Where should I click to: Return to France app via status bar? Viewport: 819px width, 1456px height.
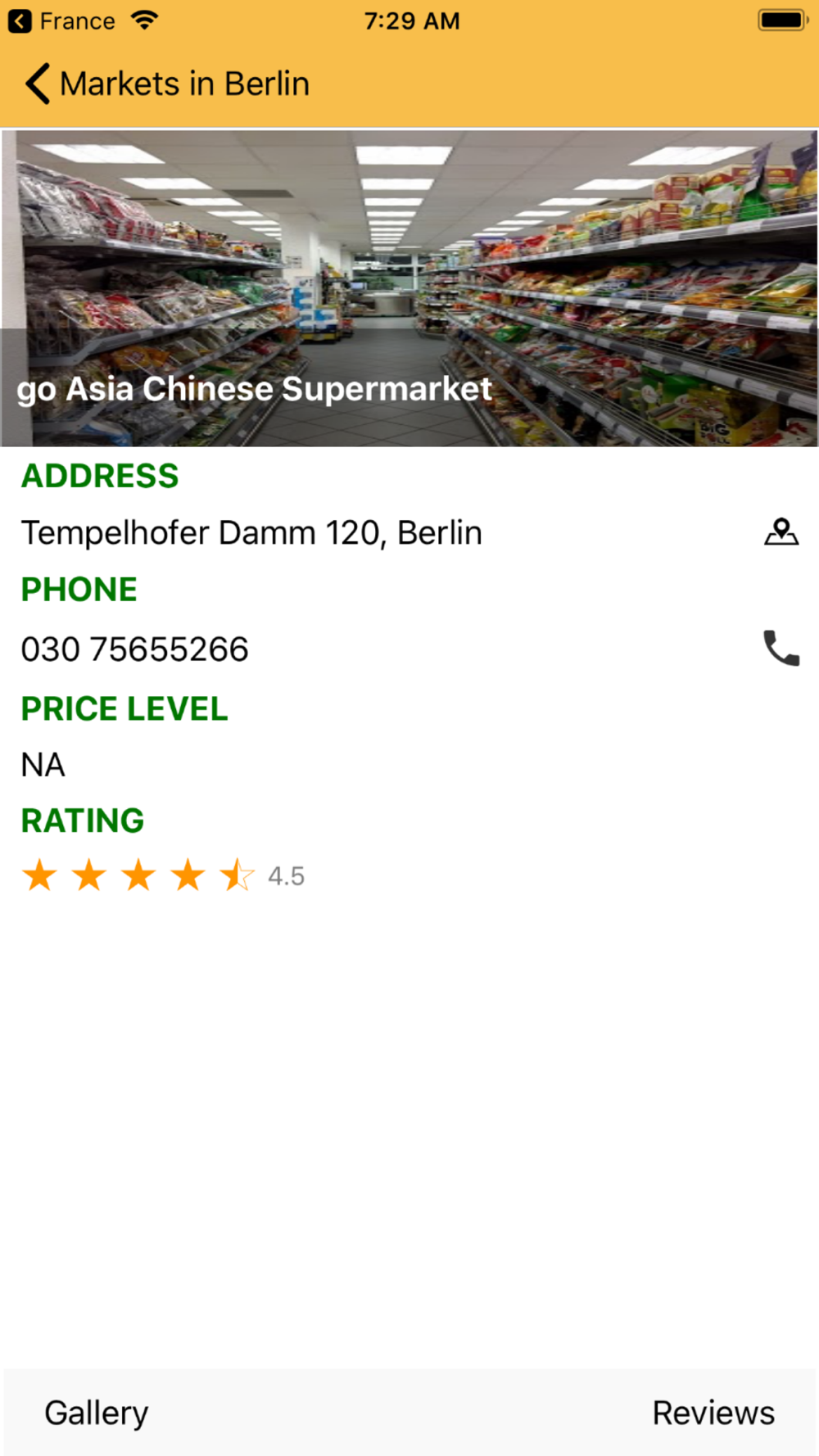pyautogui.click(x=62, y=21)
